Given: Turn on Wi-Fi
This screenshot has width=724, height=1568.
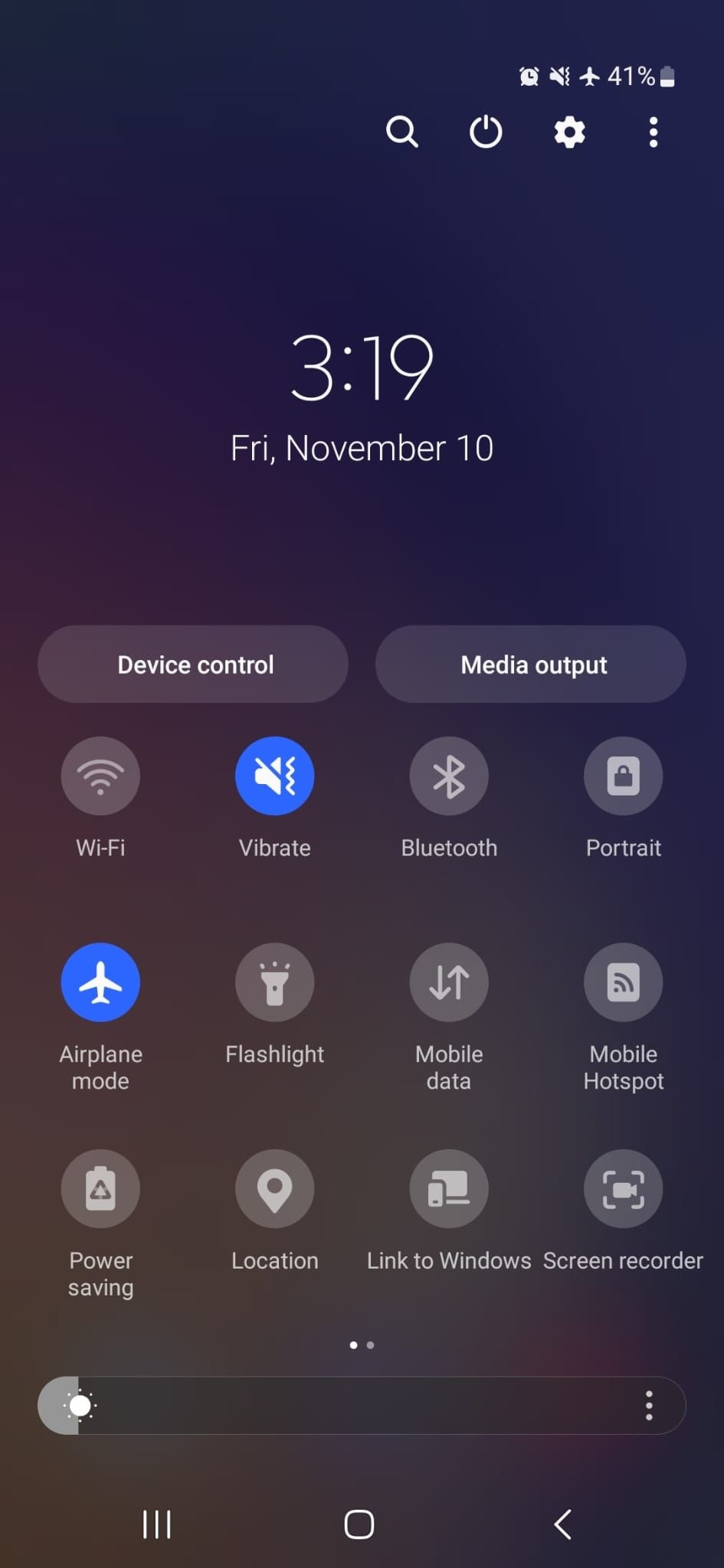Looking at the screenshot, I should [x=100, y=776].
